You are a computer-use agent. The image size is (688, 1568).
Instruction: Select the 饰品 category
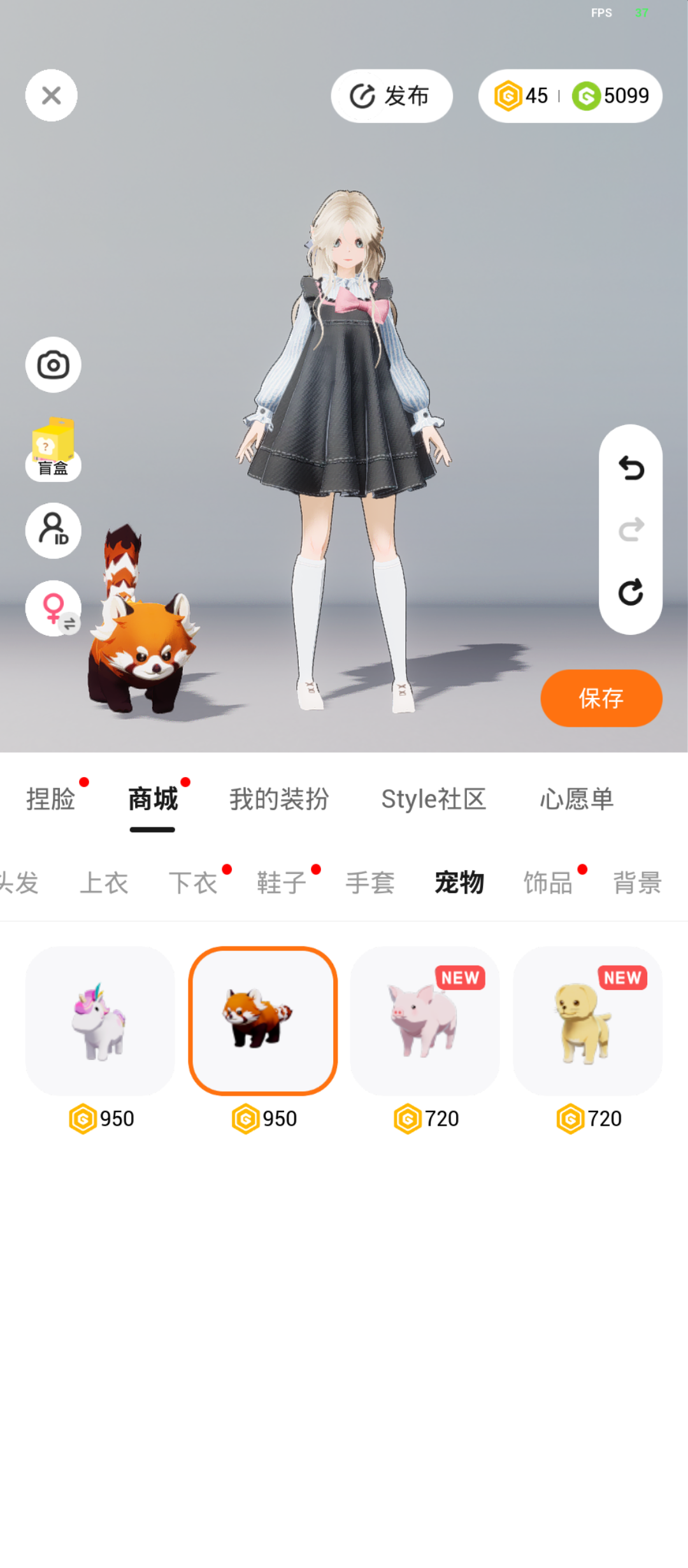[x=548, y=883]
